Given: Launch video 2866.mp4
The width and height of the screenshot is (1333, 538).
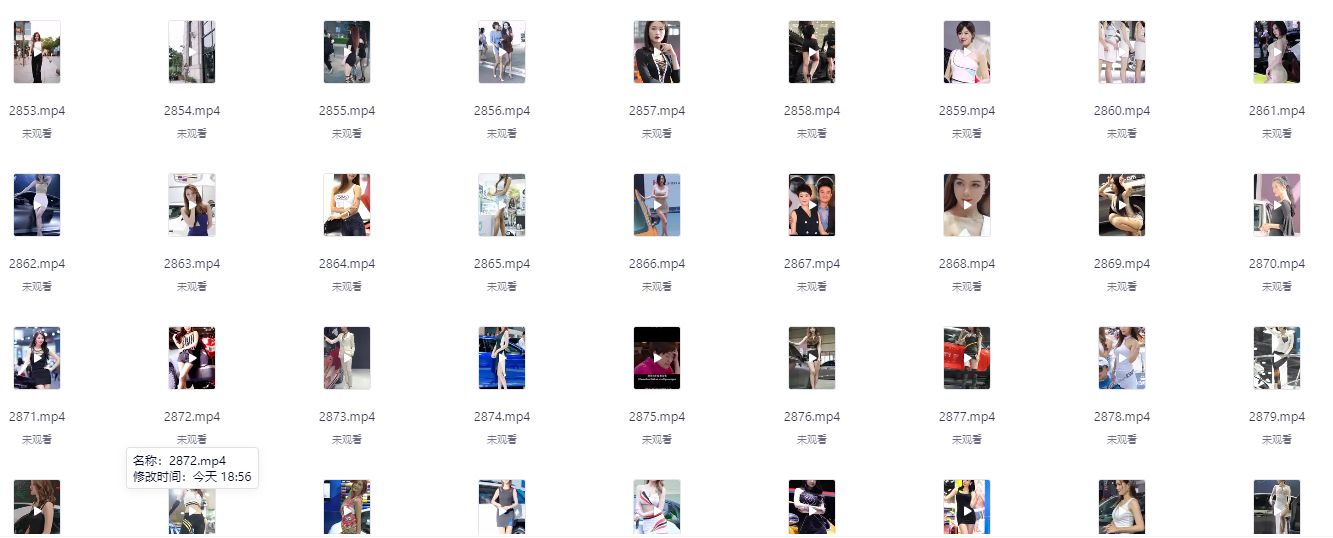Looking at the screenshot, I should [657, 205].
